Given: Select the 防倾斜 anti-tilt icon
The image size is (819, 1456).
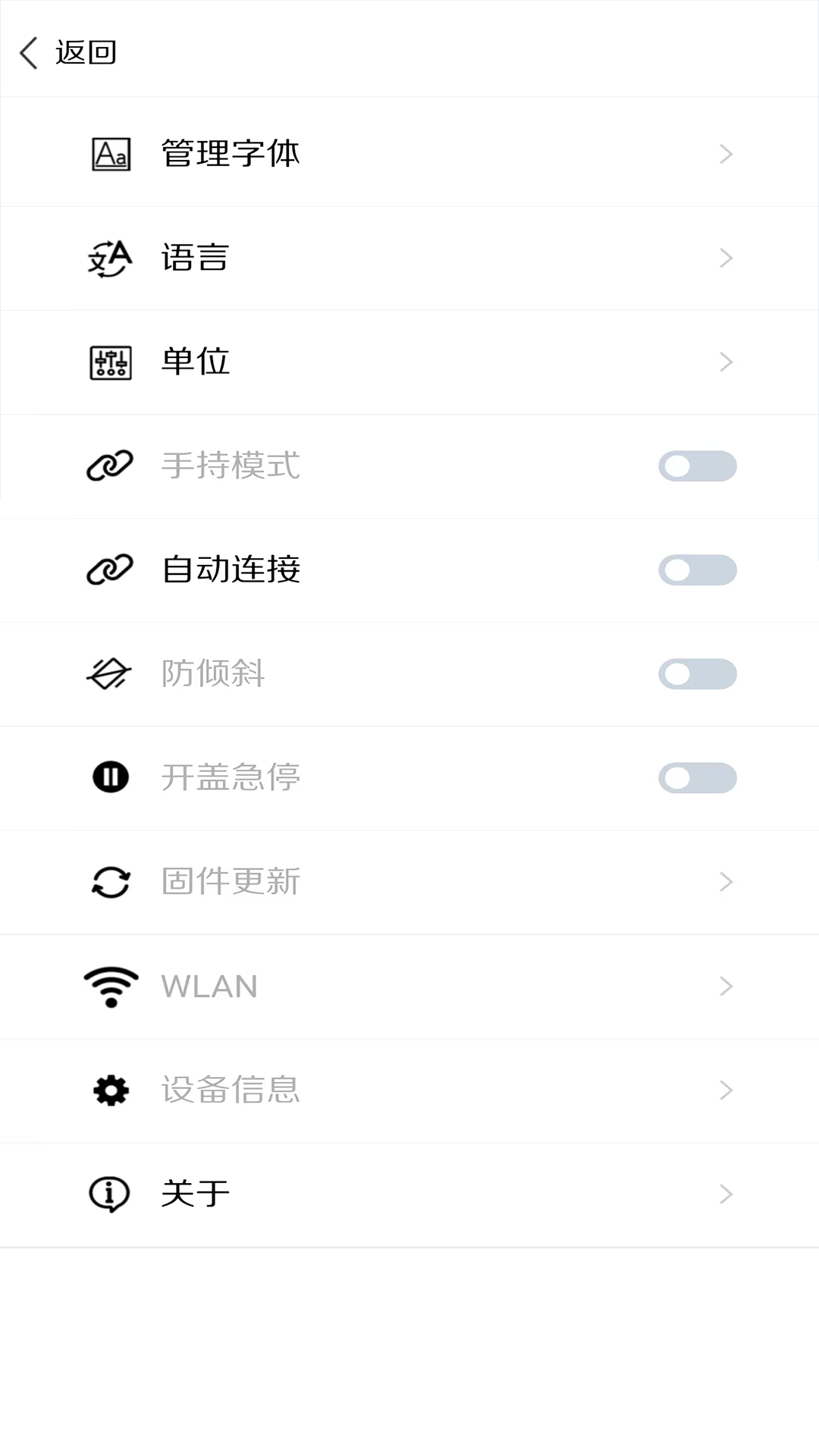Looking at the screenshot, I should click(x=110, y=674).
